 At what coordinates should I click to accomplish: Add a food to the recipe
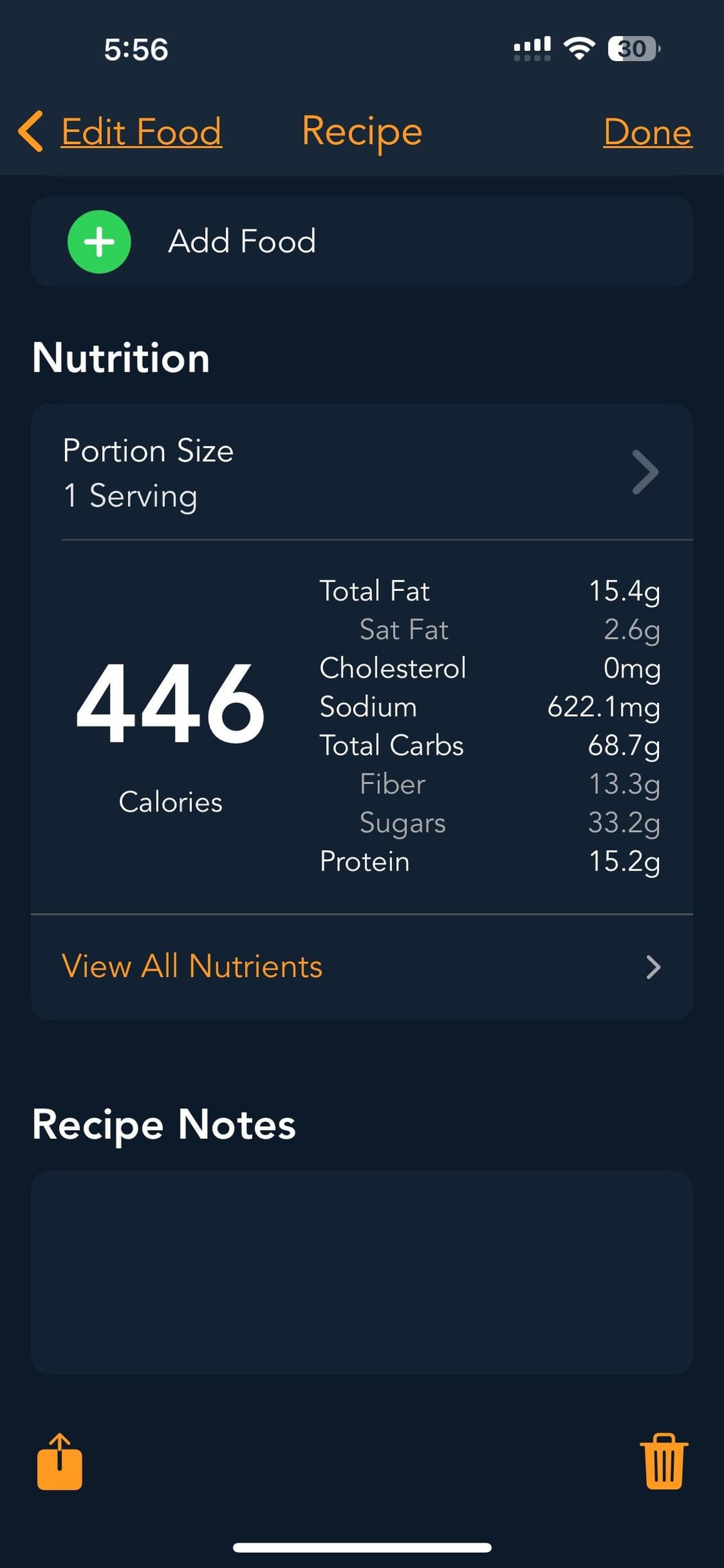(361, 241)
